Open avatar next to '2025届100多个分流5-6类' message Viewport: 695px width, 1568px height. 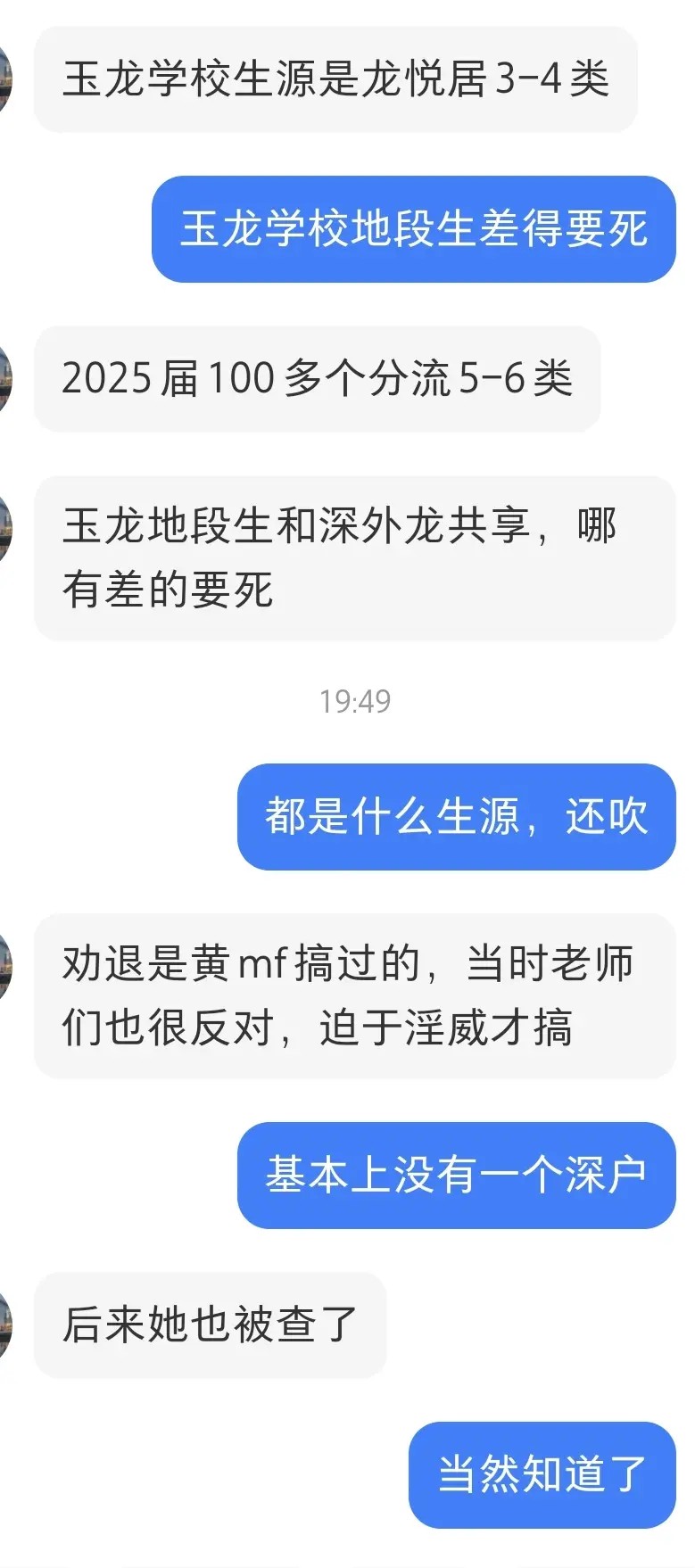tap(4, 379)
